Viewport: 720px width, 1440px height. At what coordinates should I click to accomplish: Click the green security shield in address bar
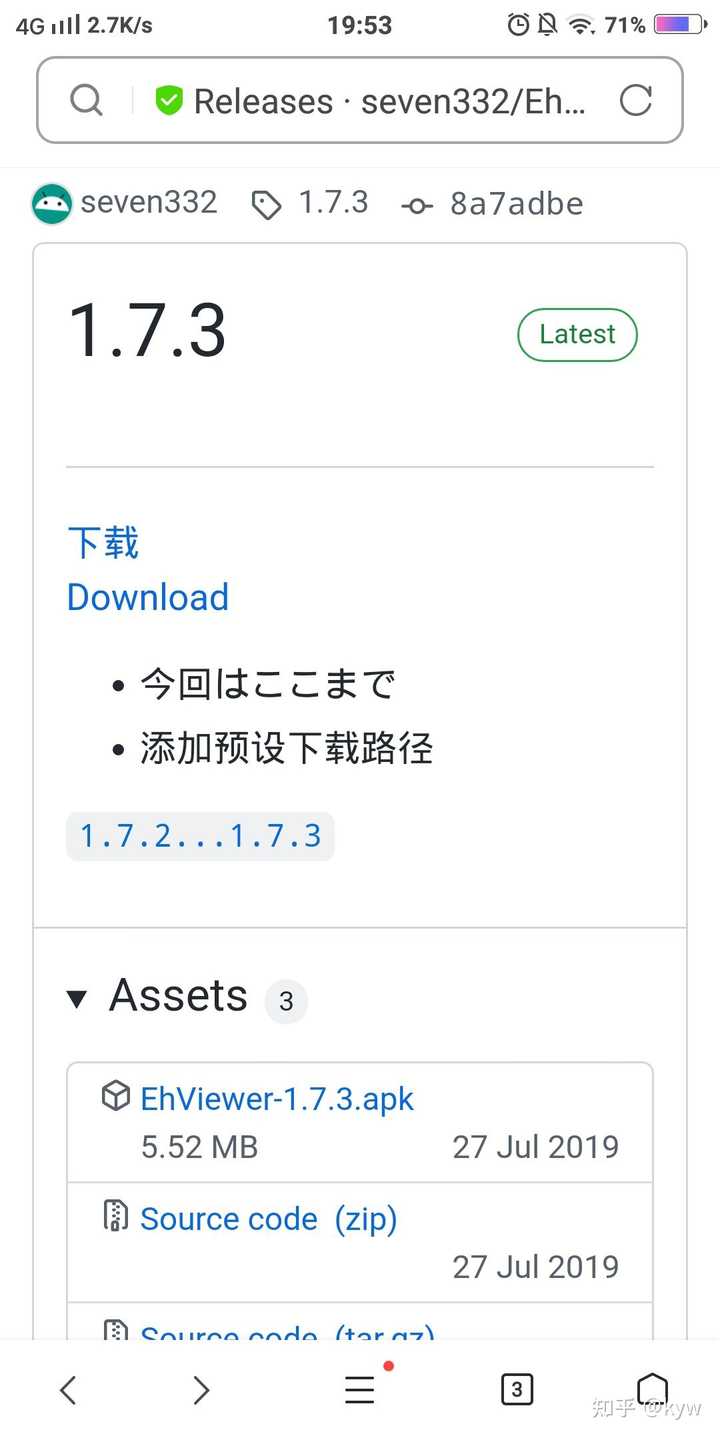[x=168, y=100]
